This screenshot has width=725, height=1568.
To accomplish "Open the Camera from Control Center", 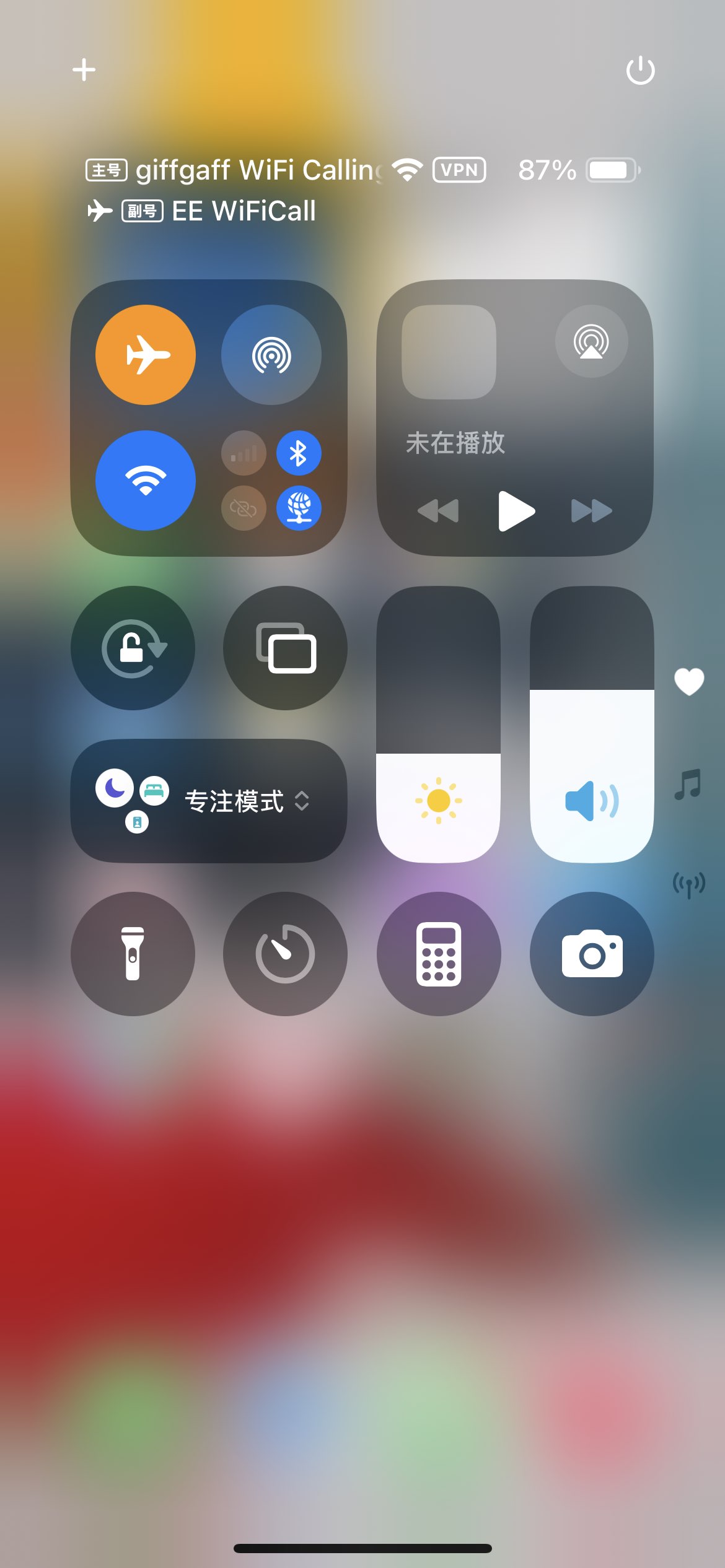I will (591, 954).
